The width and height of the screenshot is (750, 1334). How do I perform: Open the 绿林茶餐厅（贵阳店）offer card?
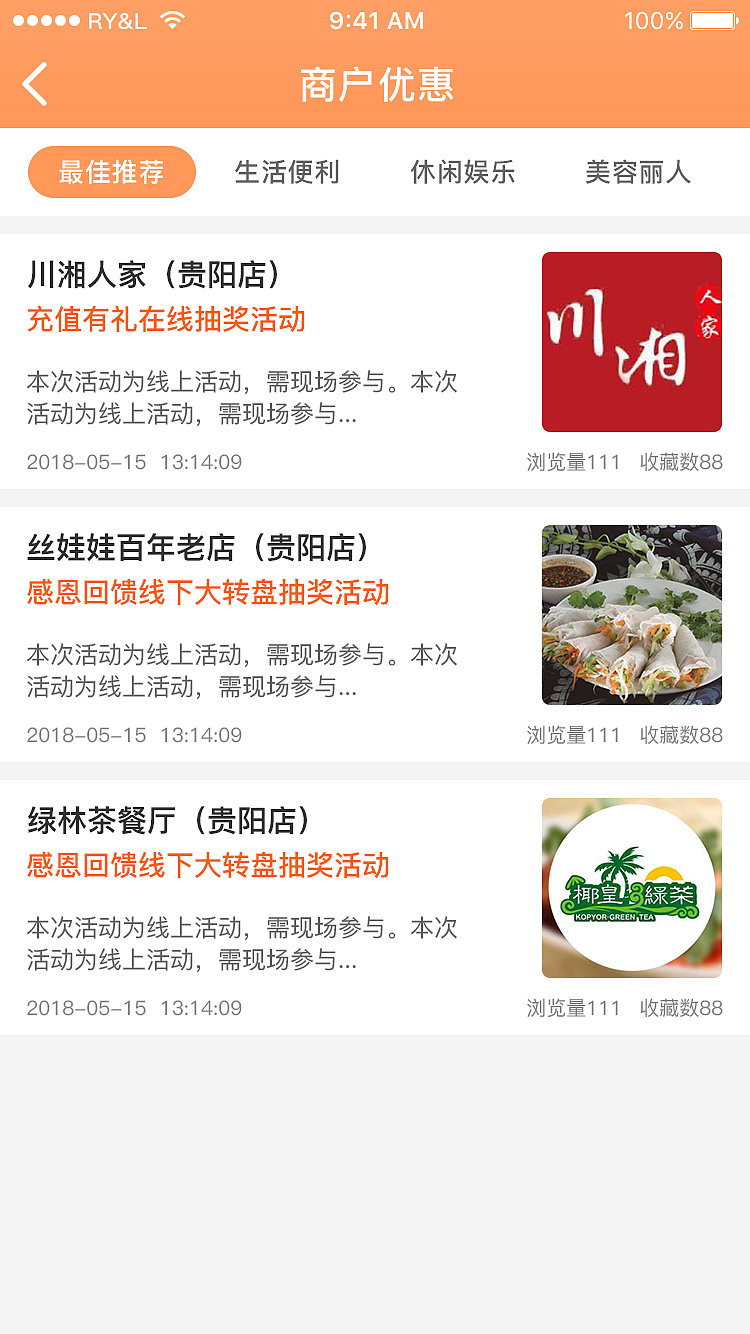374,908
